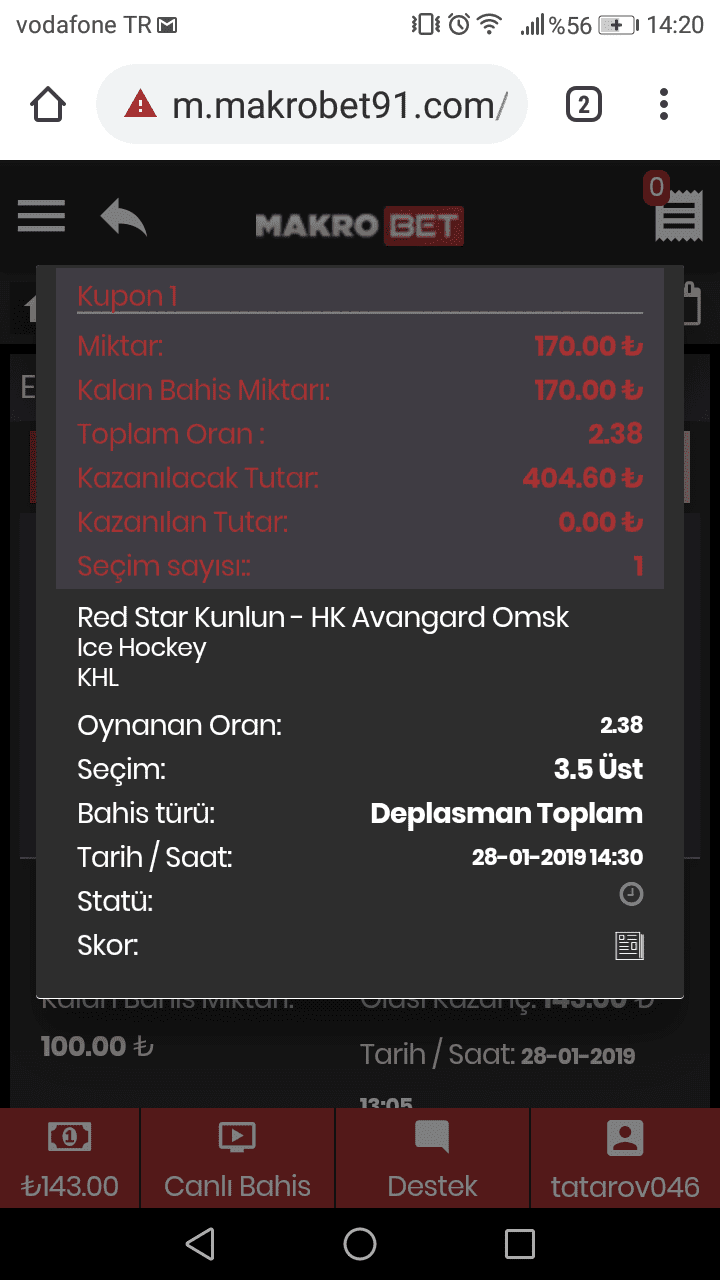This screenshot has width=720, height=1280.
Task: Open Destek support chat
Action: pos(433,1158)
